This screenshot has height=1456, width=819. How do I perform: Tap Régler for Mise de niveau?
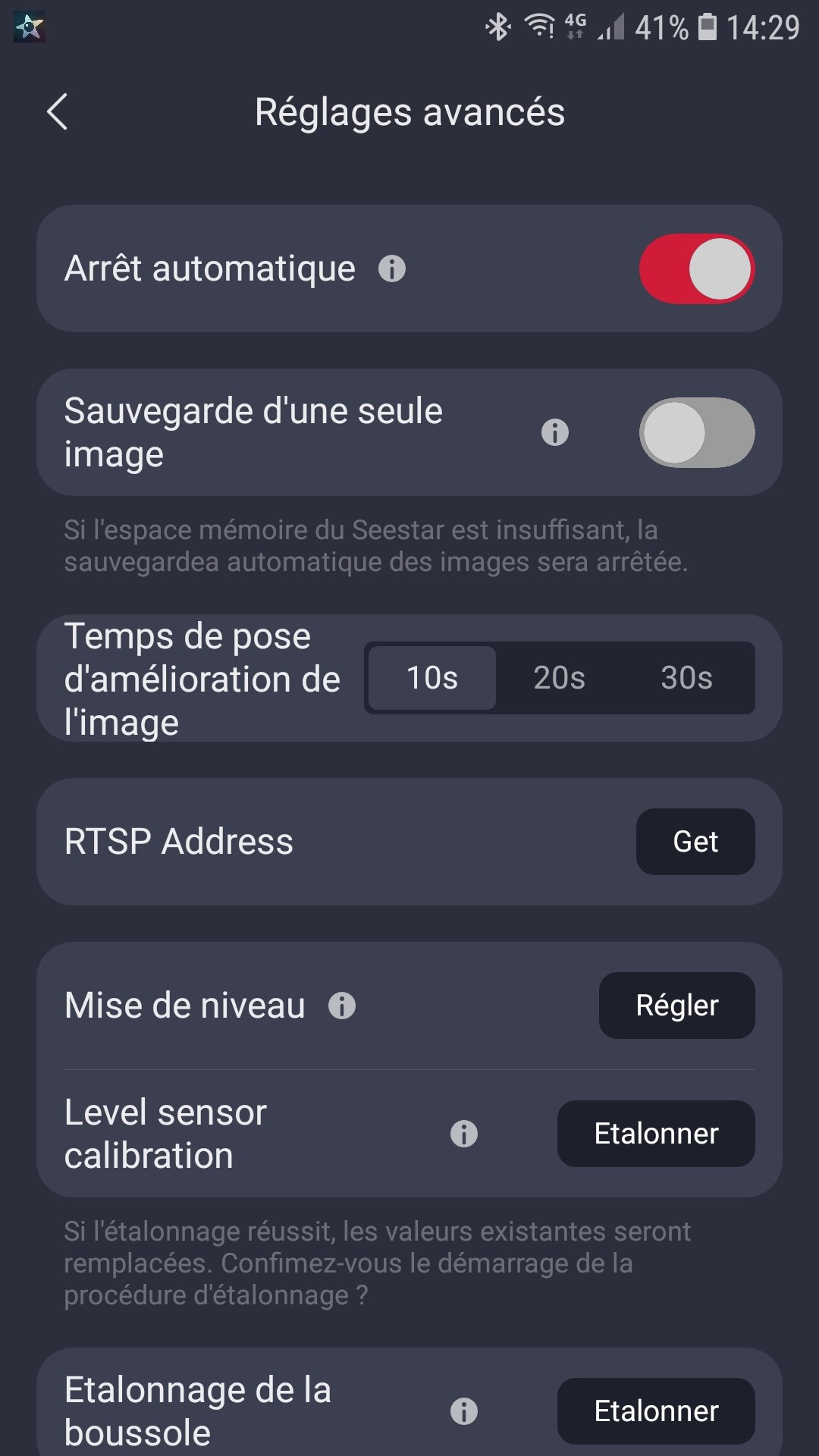[x=676, y=1006]
